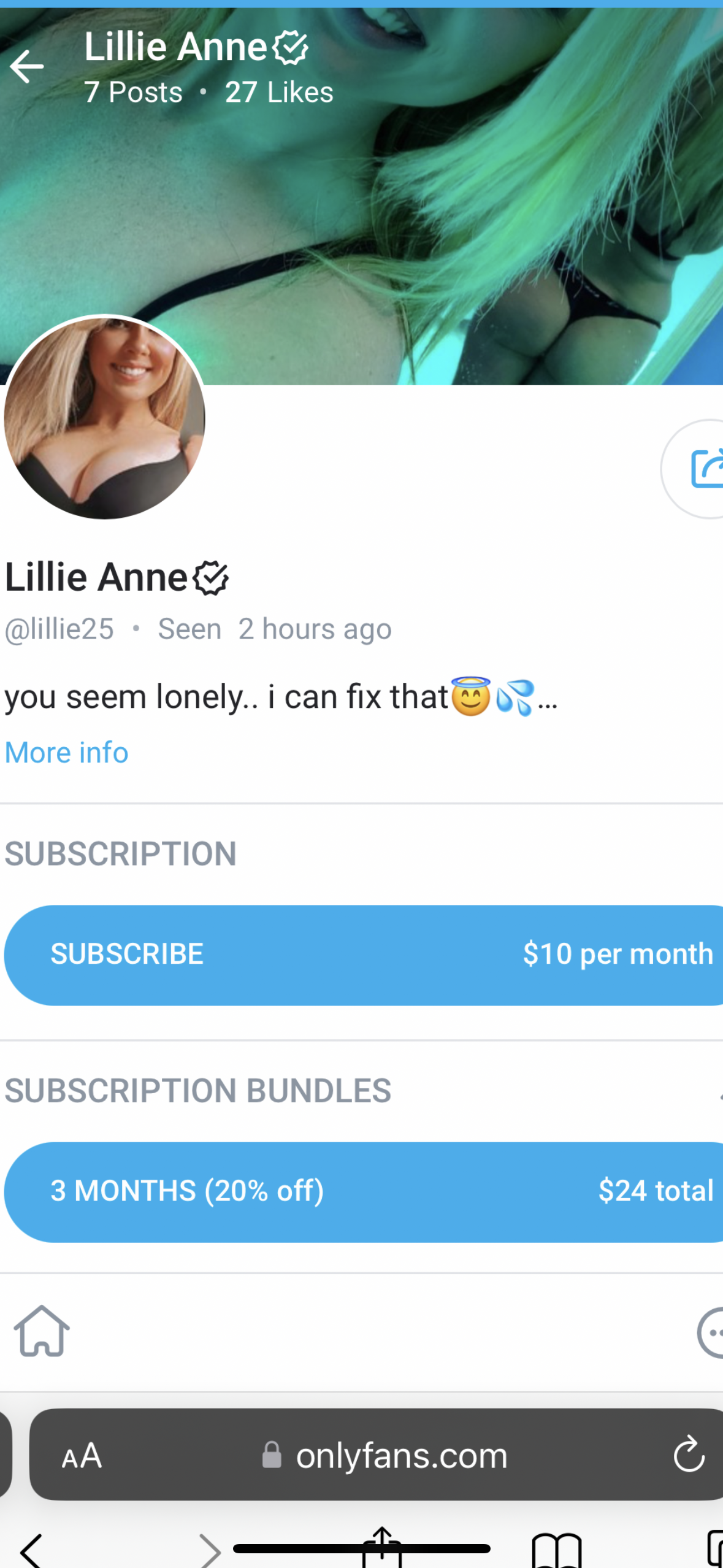Share this profile via the share icon

click(705, 469)
